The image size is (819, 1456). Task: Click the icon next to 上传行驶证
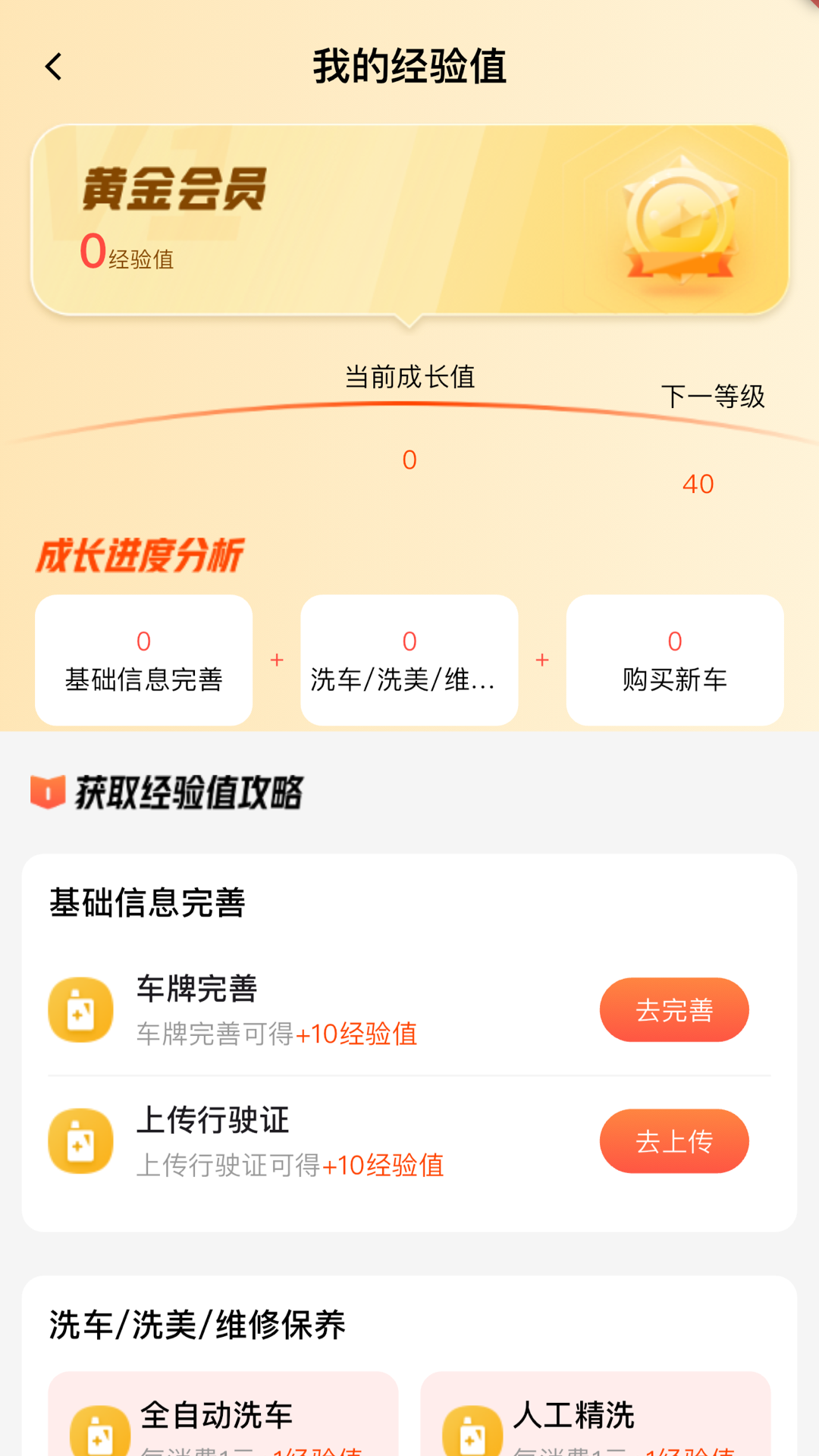tap(80, 1141)
